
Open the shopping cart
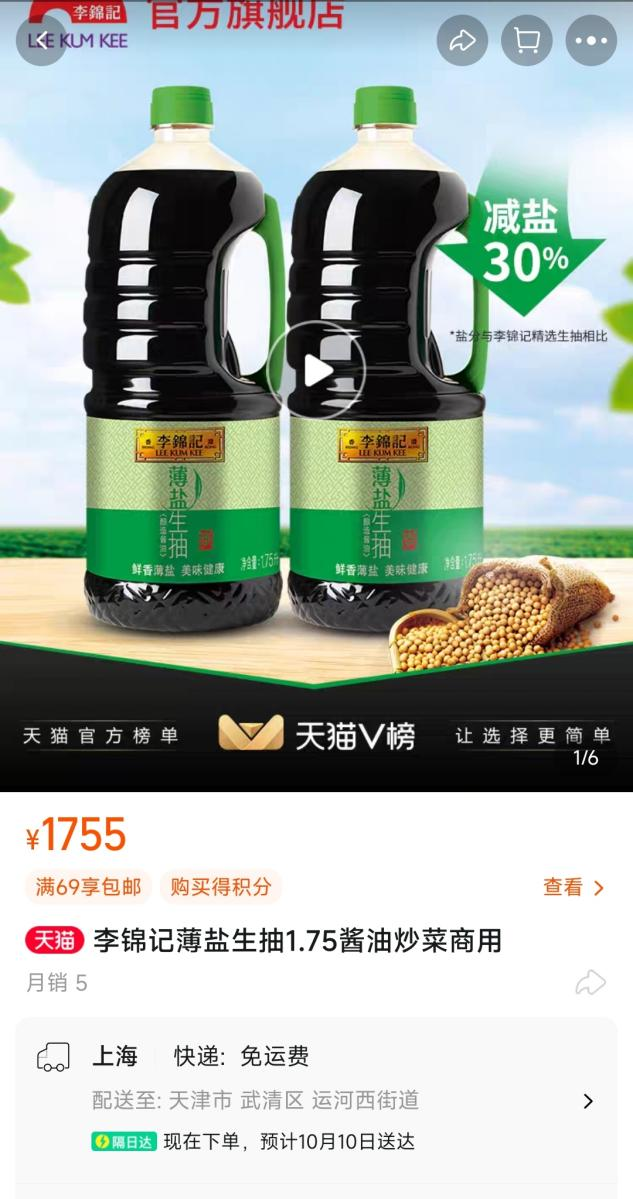point(527,40)
